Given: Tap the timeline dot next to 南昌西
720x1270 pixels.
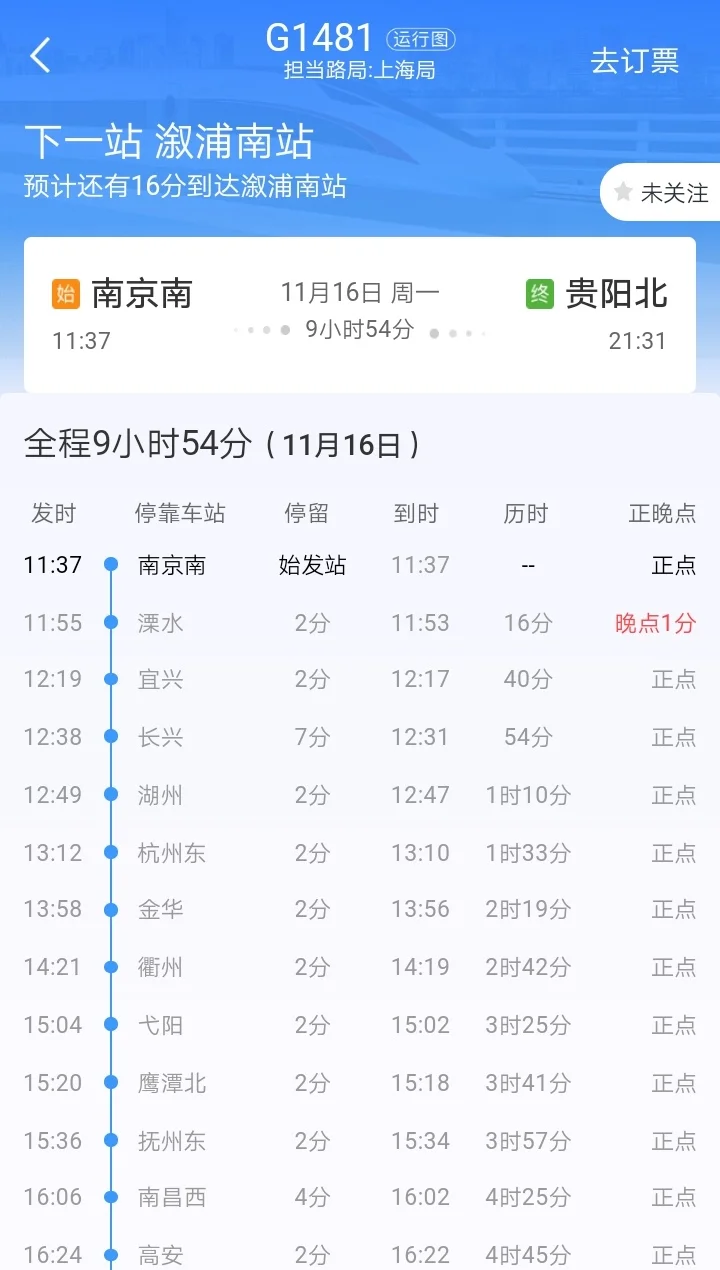Looking at the screenshot, I should (110, 1197).
